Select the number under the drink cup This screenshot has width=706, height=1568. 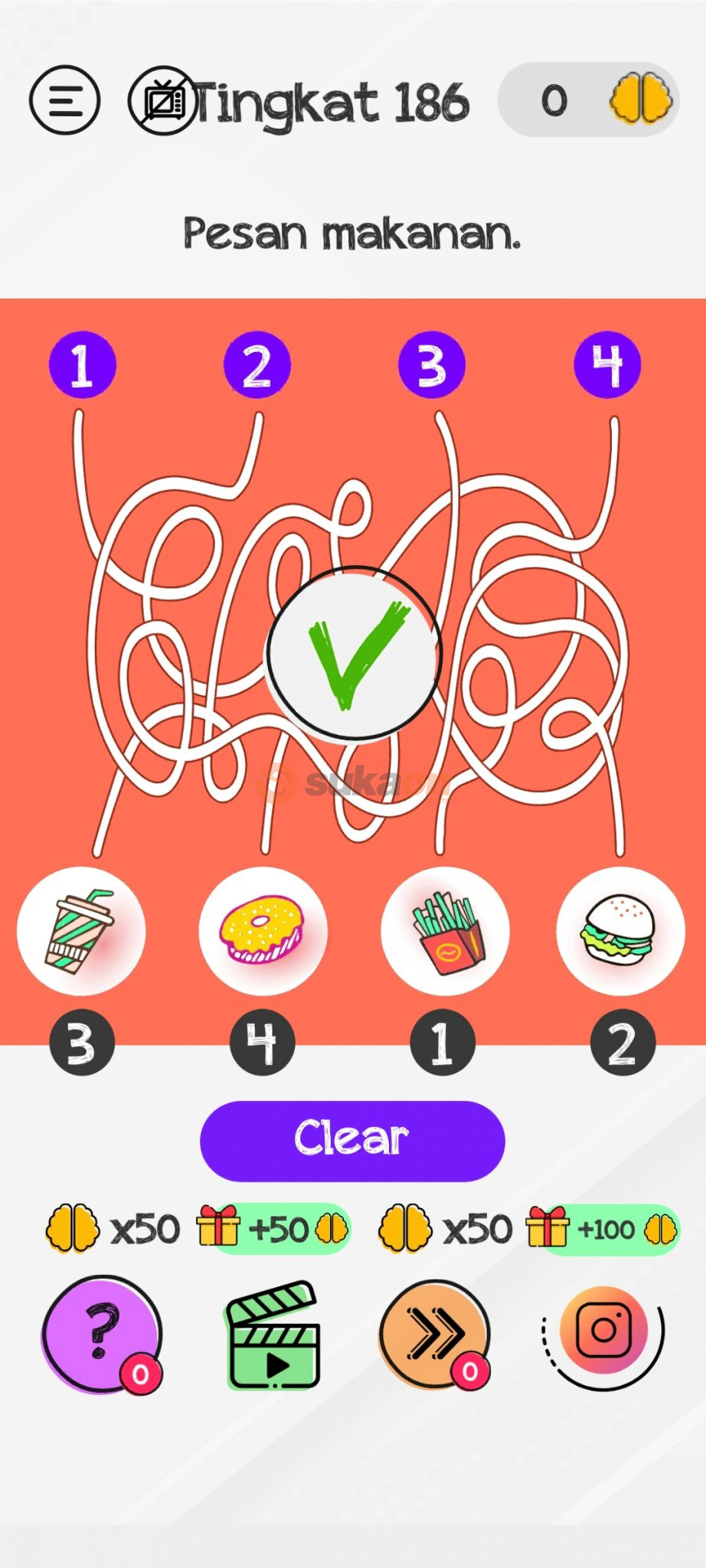pyautogui.click(x=82, y=1043)
